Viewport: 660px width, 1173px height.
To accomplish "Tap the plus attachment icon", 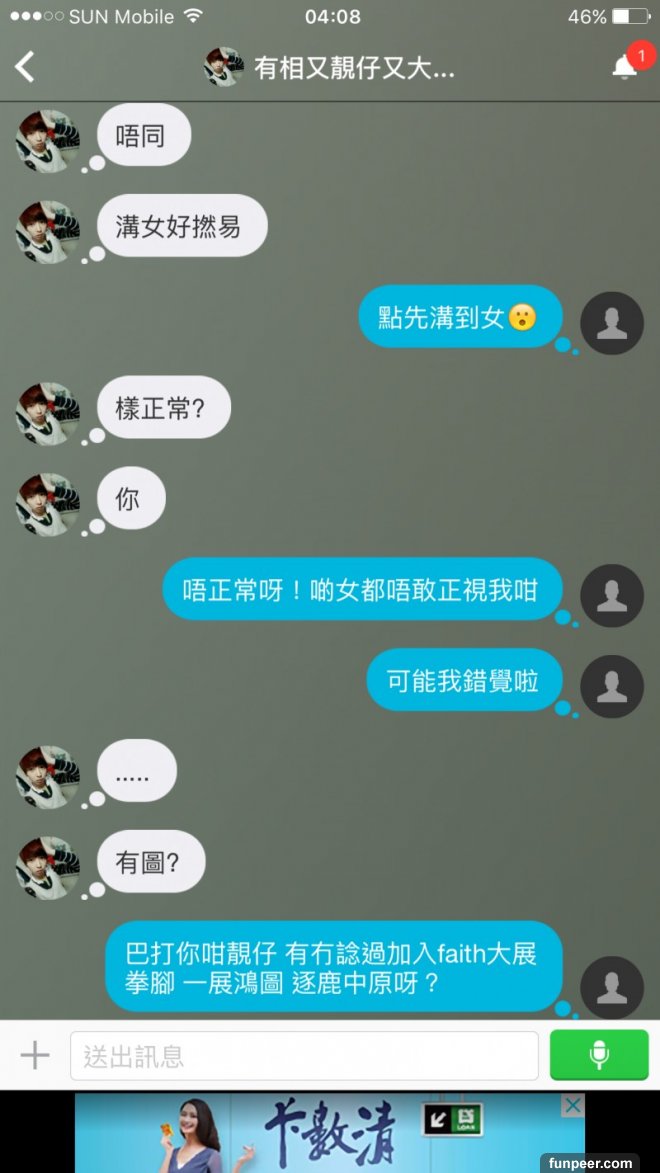I will click(35, 1055).
